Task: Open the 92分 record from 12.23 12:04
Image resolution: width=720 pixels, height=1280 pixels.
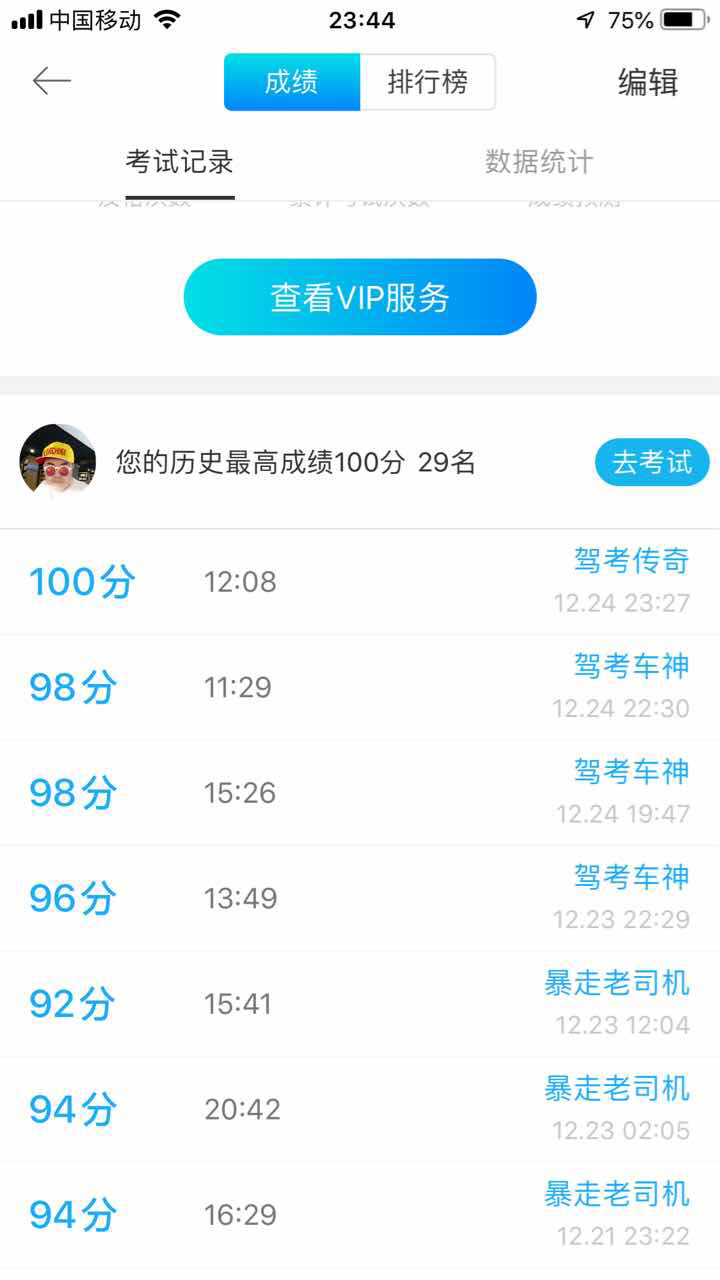Action: [360, 1004]
